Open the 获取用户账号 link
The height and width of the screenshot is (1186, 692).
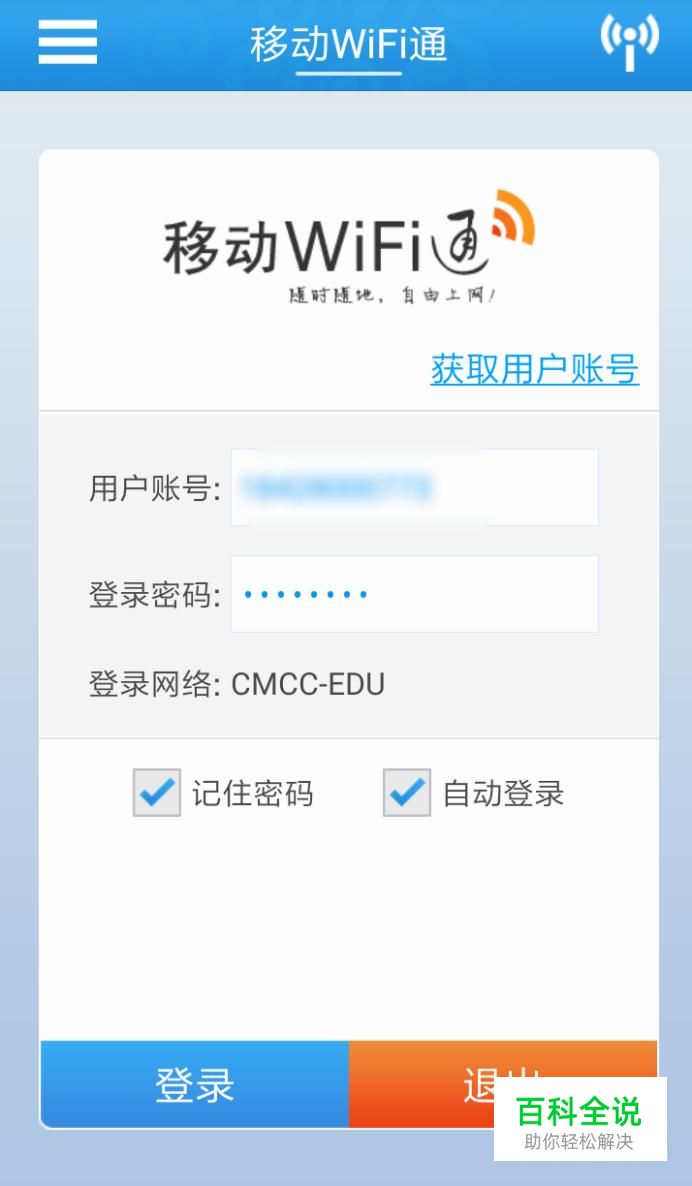pos(534,369)
